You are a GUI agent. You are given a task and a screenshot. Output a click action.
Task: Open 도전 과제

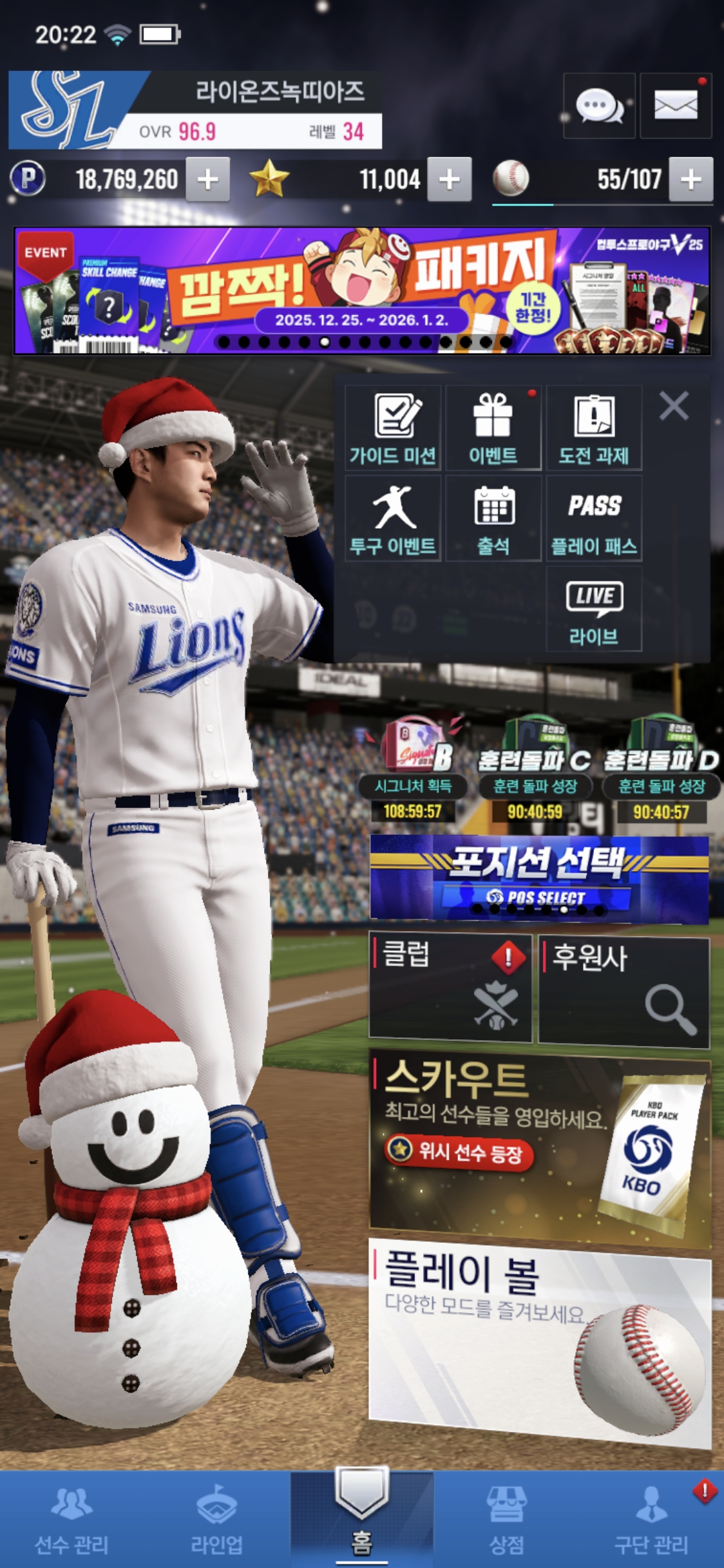click(x=594, y=428)
